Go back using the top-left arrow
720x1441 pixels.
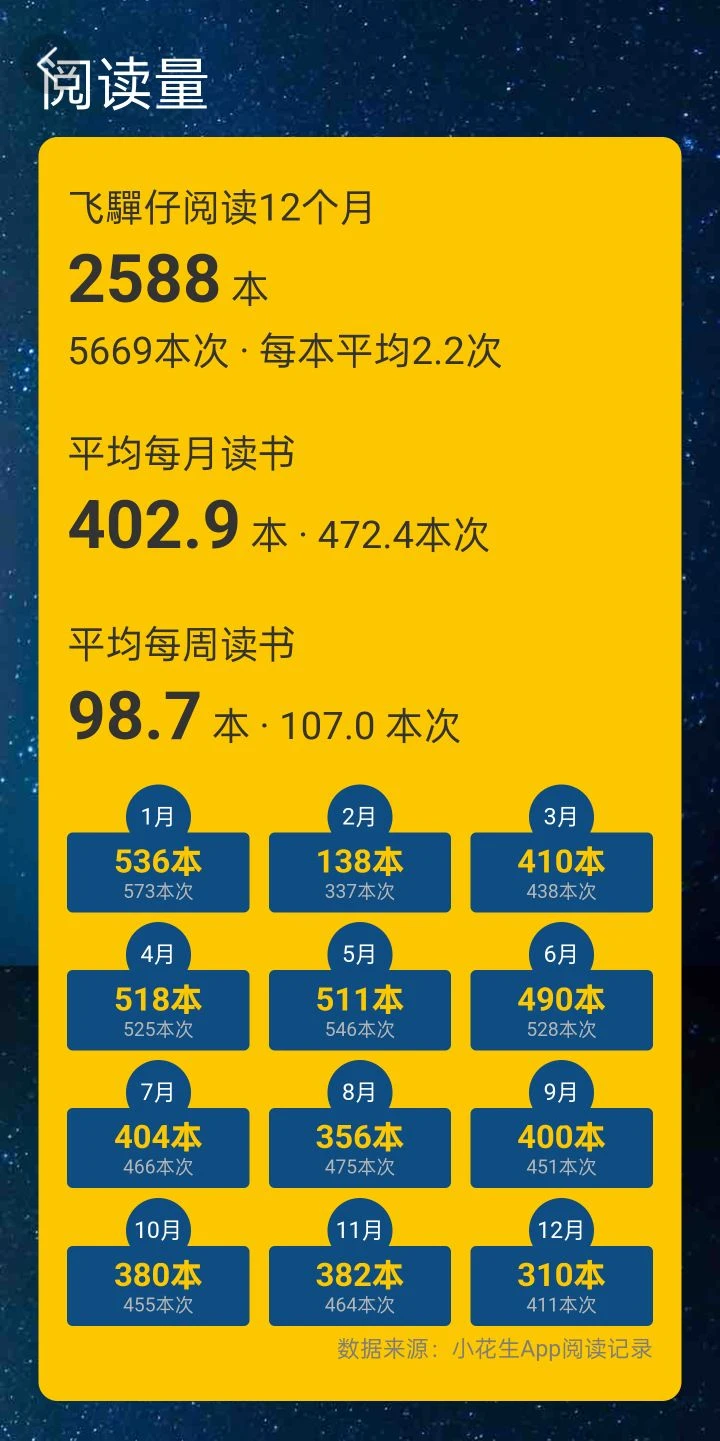click(47, 62)
